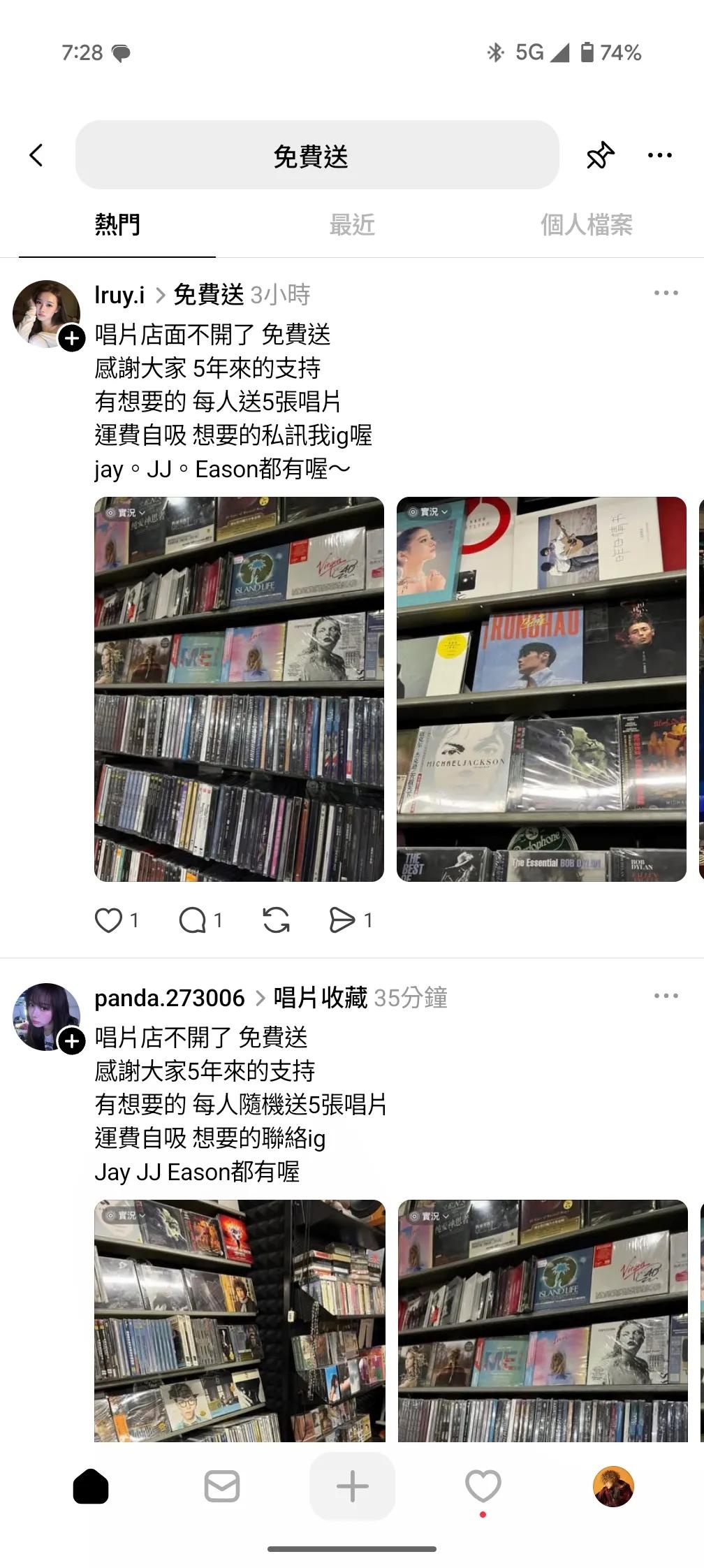The height and width of the screenshot is (1568, 704).
Task: Open the activity heart tab
Action: pyautogui.click(x=483, y=1486)
